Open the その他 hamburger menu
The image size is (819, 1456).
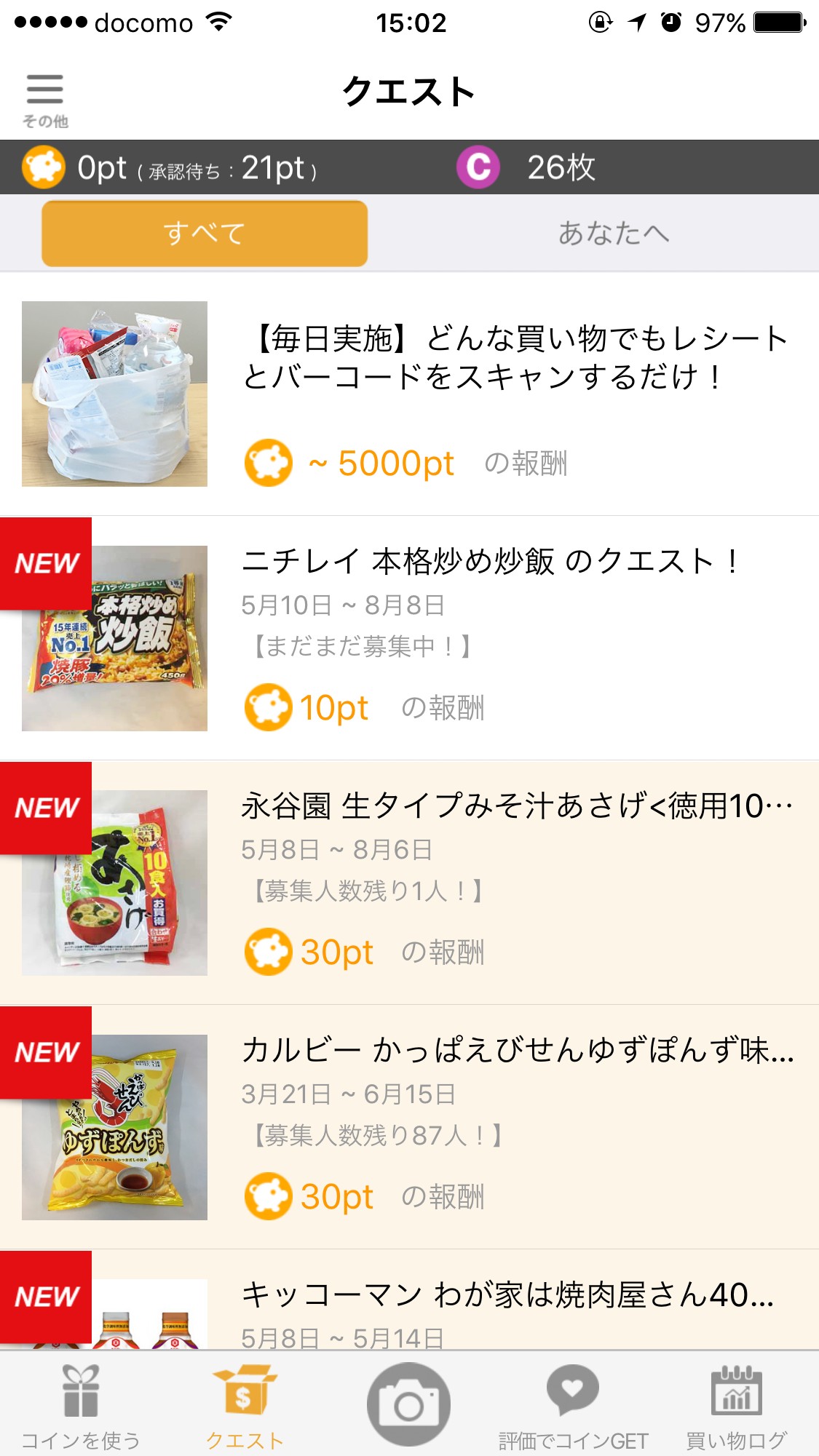(45, 99)
